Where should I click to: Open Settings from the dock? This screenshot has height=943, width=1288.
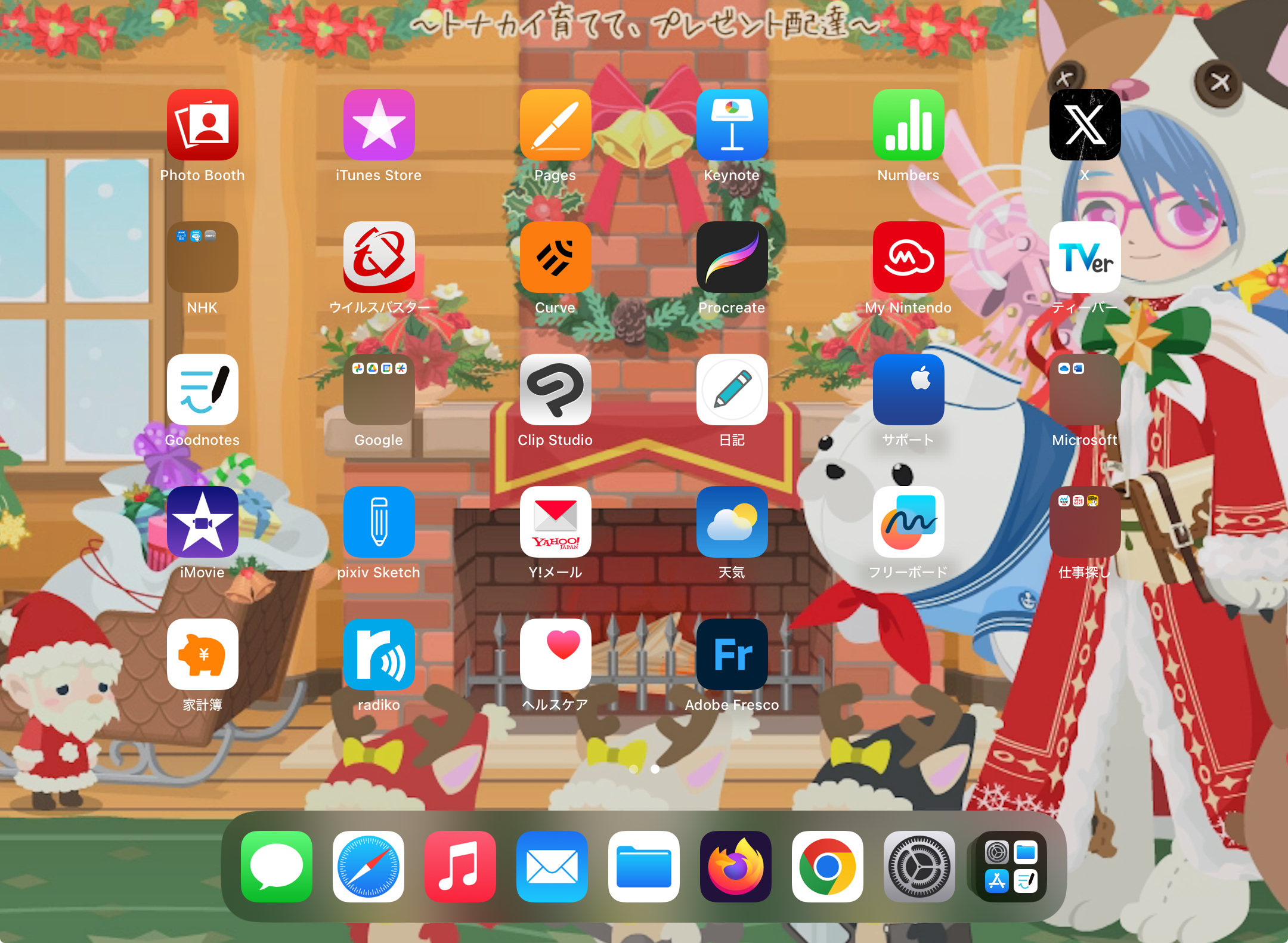(x=919, y=866)
